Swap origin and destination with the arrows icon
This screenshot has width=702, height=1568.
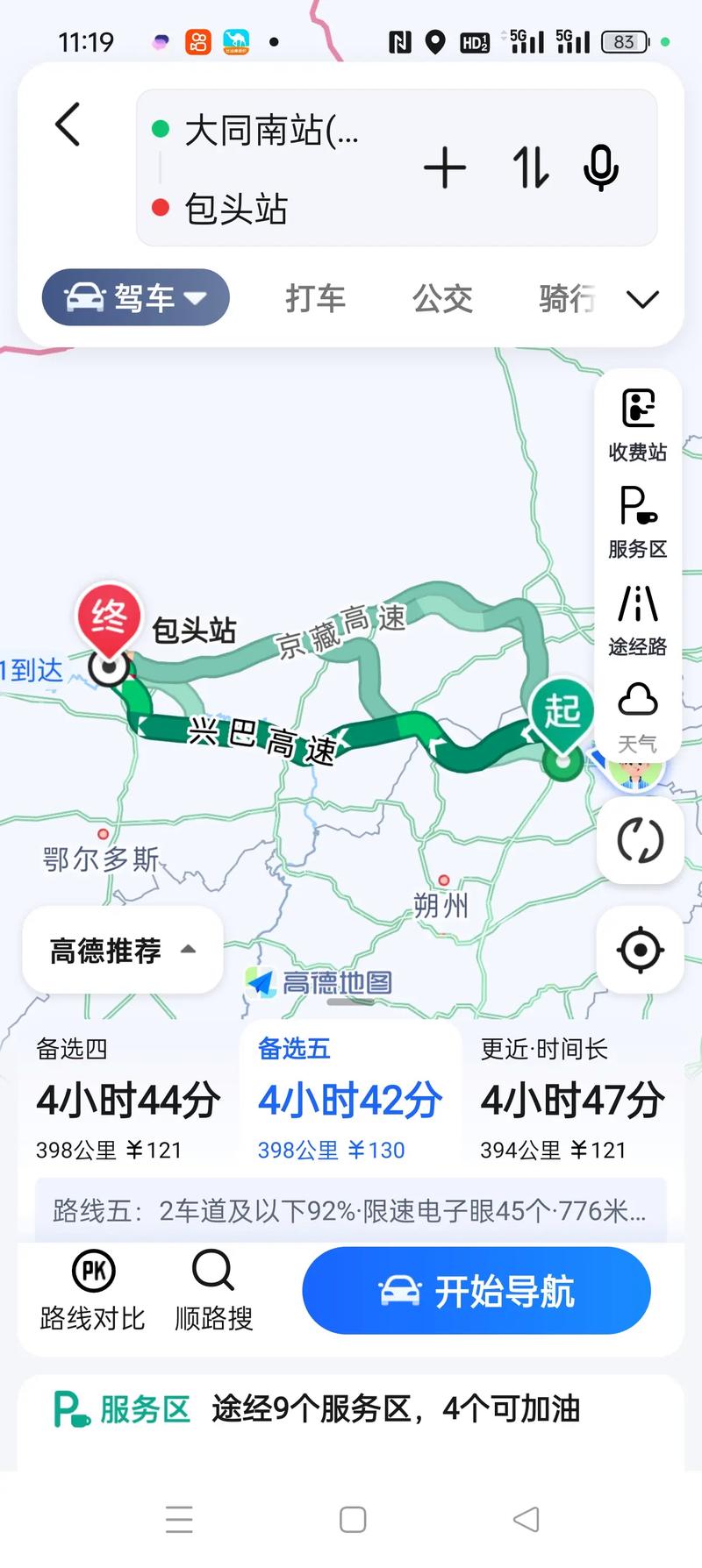(528, 169)
